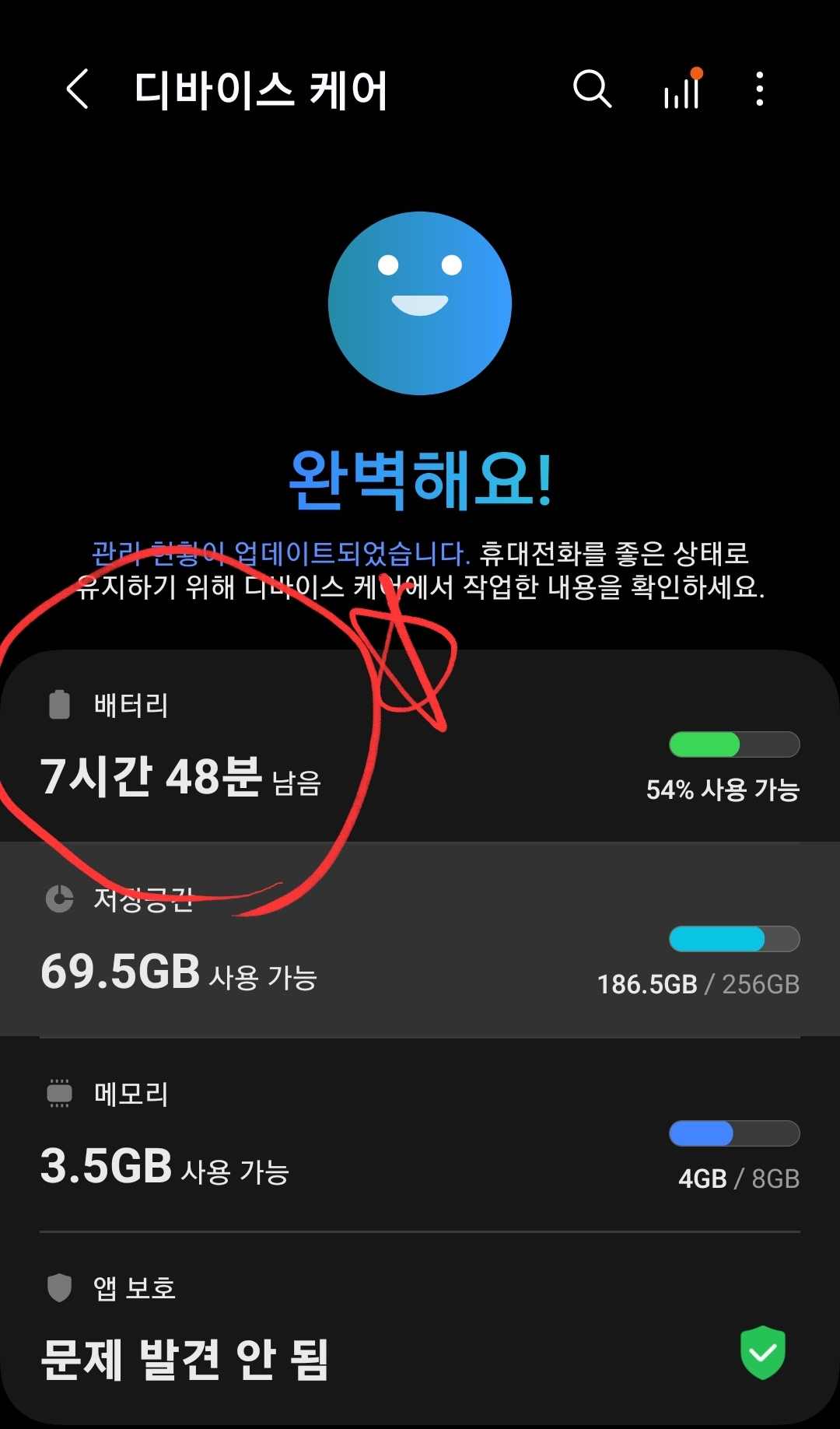
Task: Select the battery icon next to 배터리
Action: pos(58,704)
